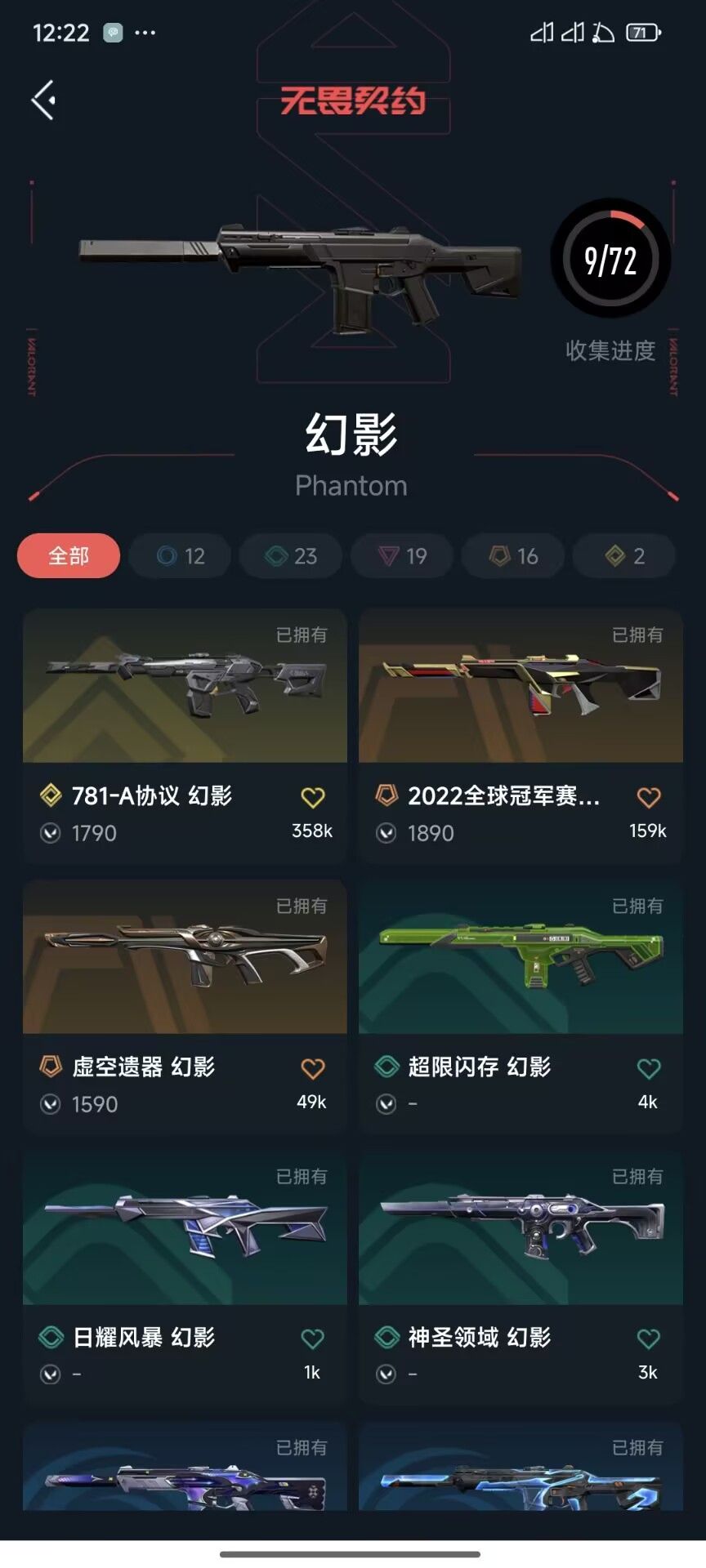Select the 全部 filter chip

pyautogui.click(x=69, y=556)
